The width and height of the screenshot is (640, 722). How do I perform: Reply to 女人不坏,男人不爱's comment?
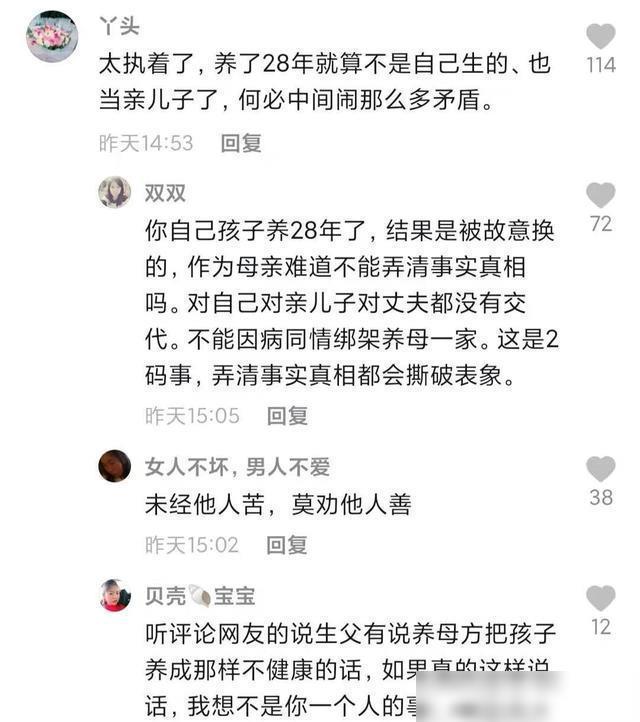click(288, 545)
